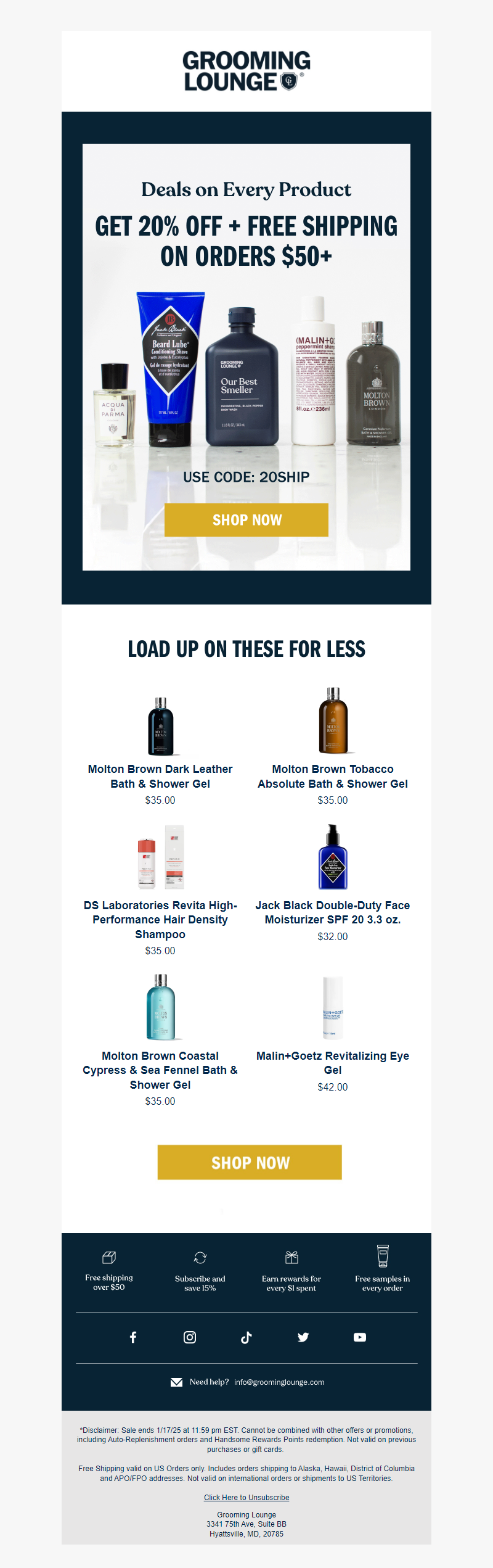Open Subscribe and save 15% info
This screenshot has height=1568, width=493.
point(200,1272)
